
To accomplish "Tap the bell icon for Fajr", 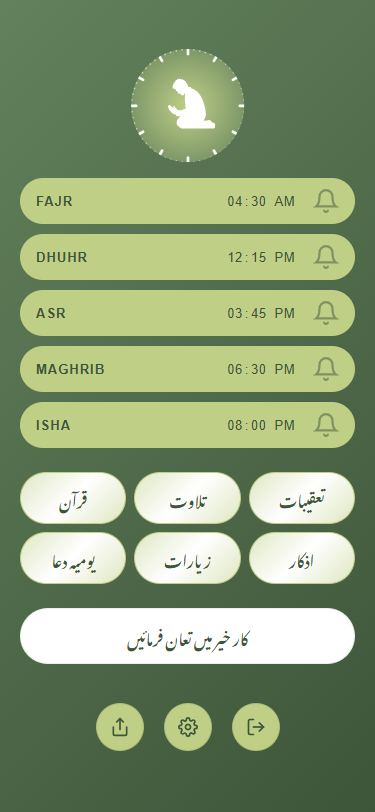I will tap(326, 201).
